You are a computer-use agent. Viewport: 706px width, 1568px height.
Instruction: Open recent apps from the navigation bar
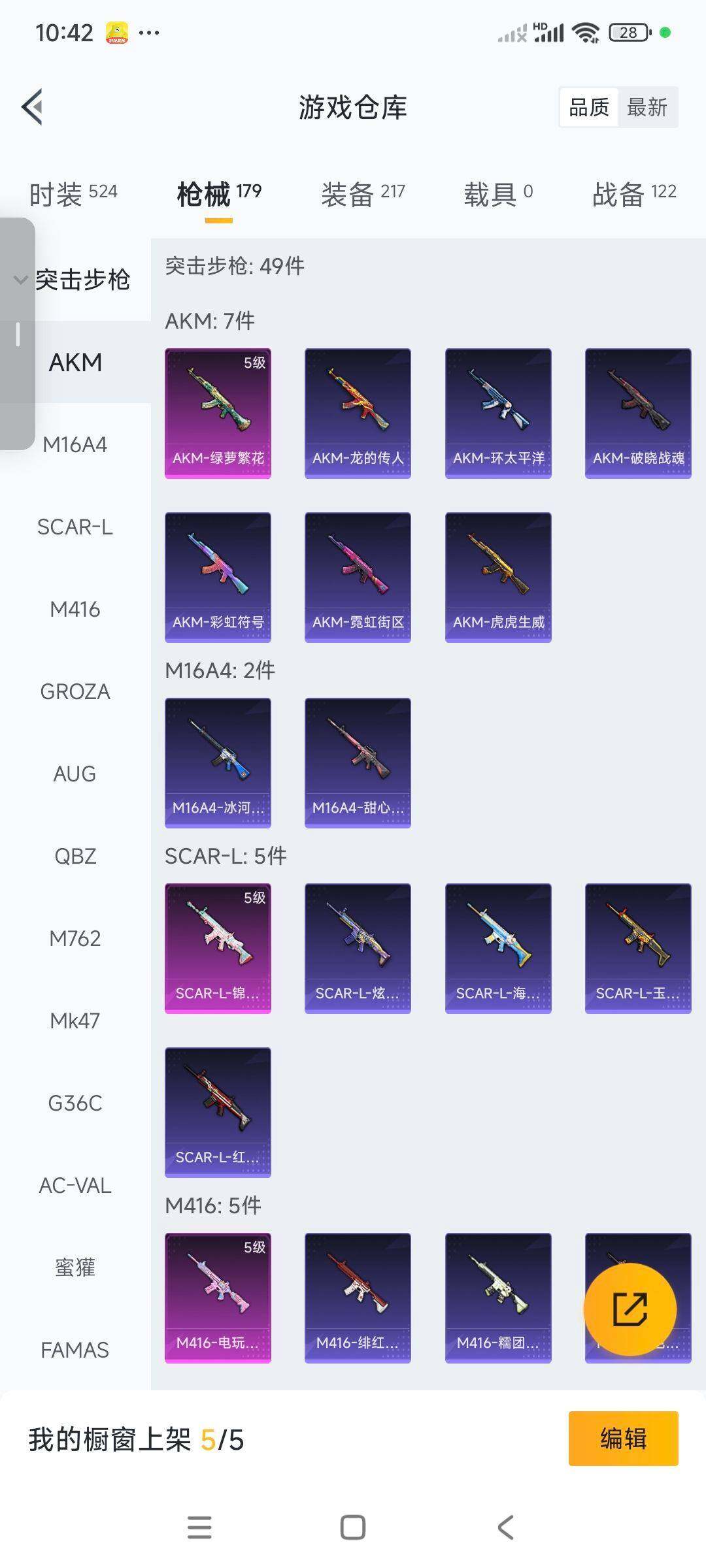click(x=199, y=1527)
